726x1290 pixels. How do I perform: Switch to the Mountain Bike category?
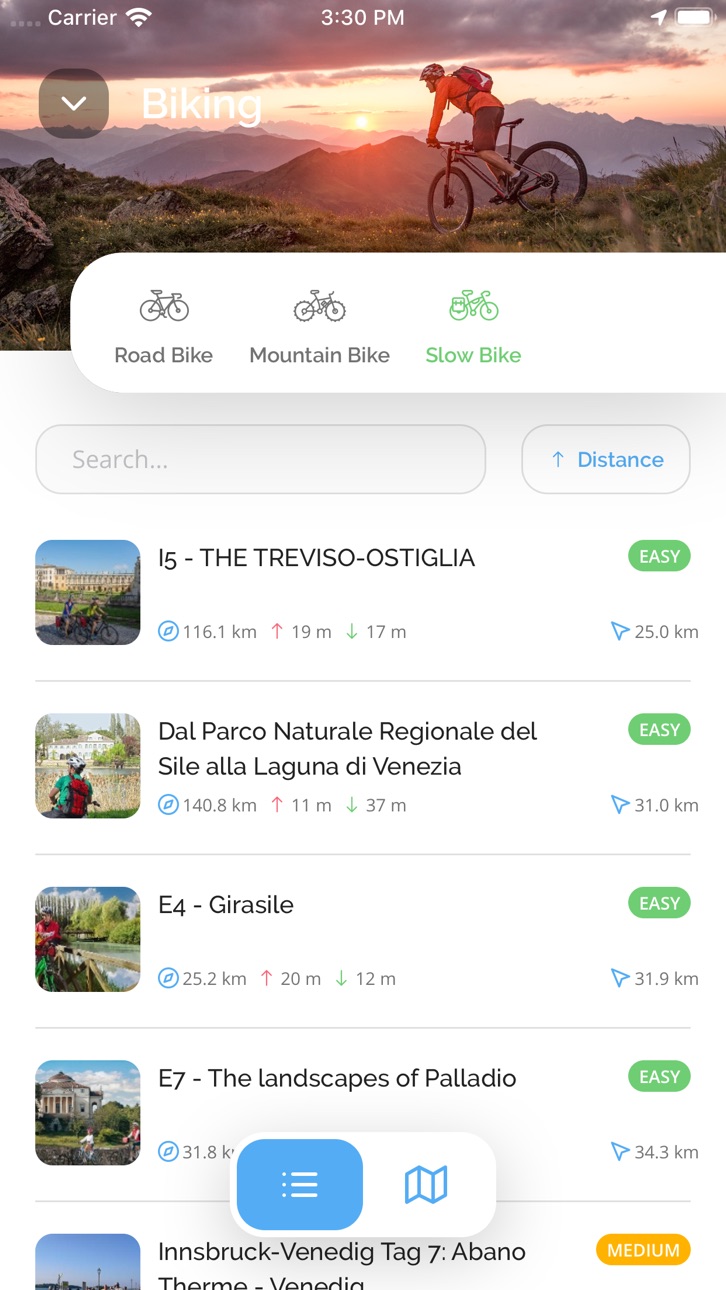click(x=320, y=327)
